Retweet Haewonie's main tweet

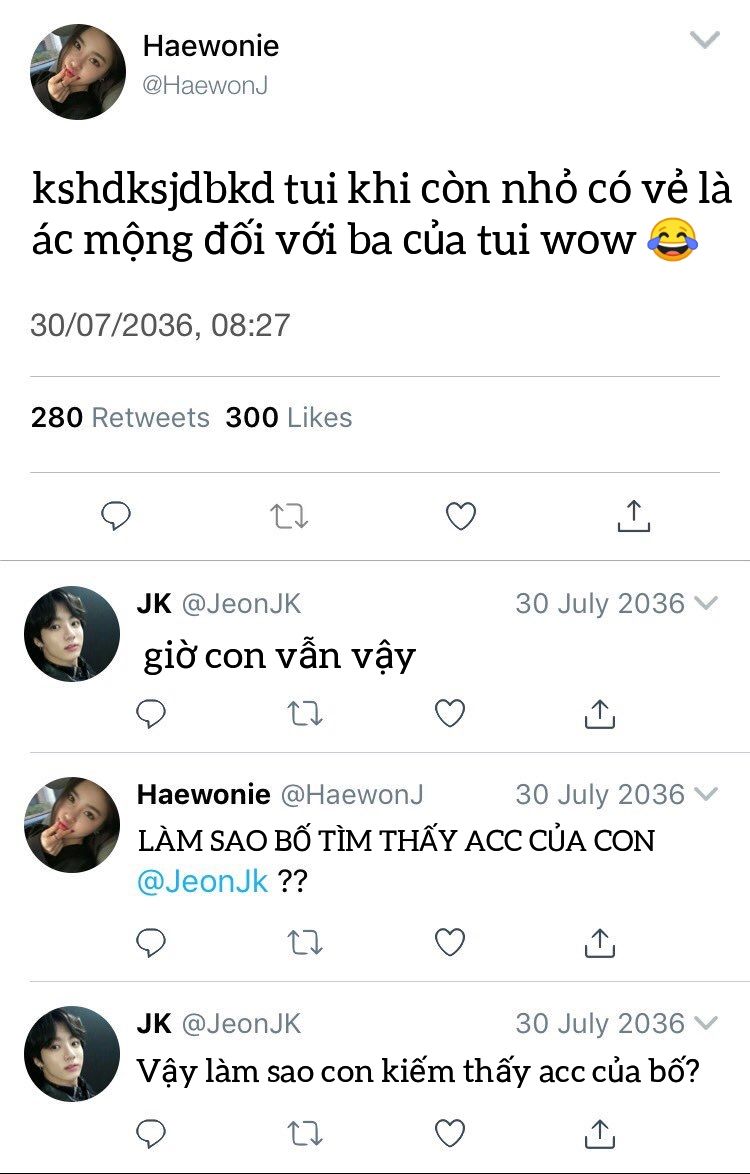coord(289,516)
